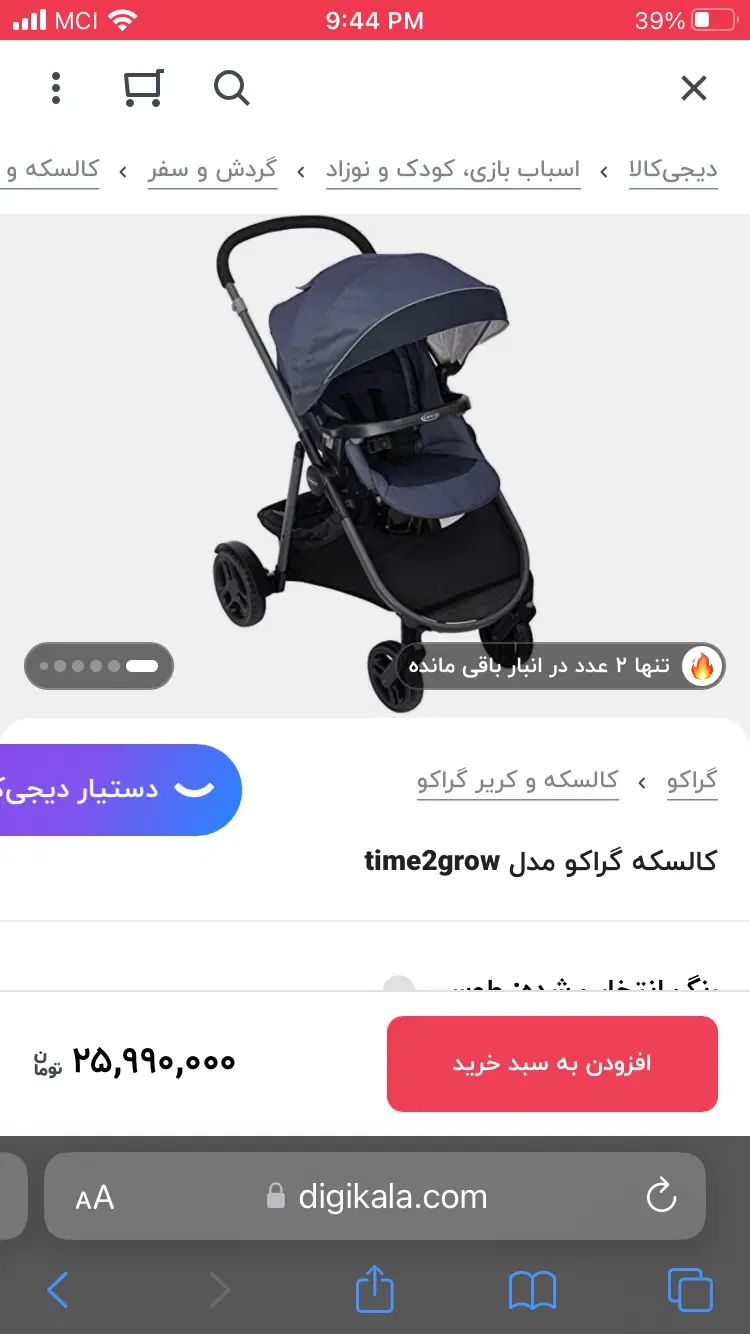
Task: Open the search magnifier icon
Action: (x=231, y=88)
